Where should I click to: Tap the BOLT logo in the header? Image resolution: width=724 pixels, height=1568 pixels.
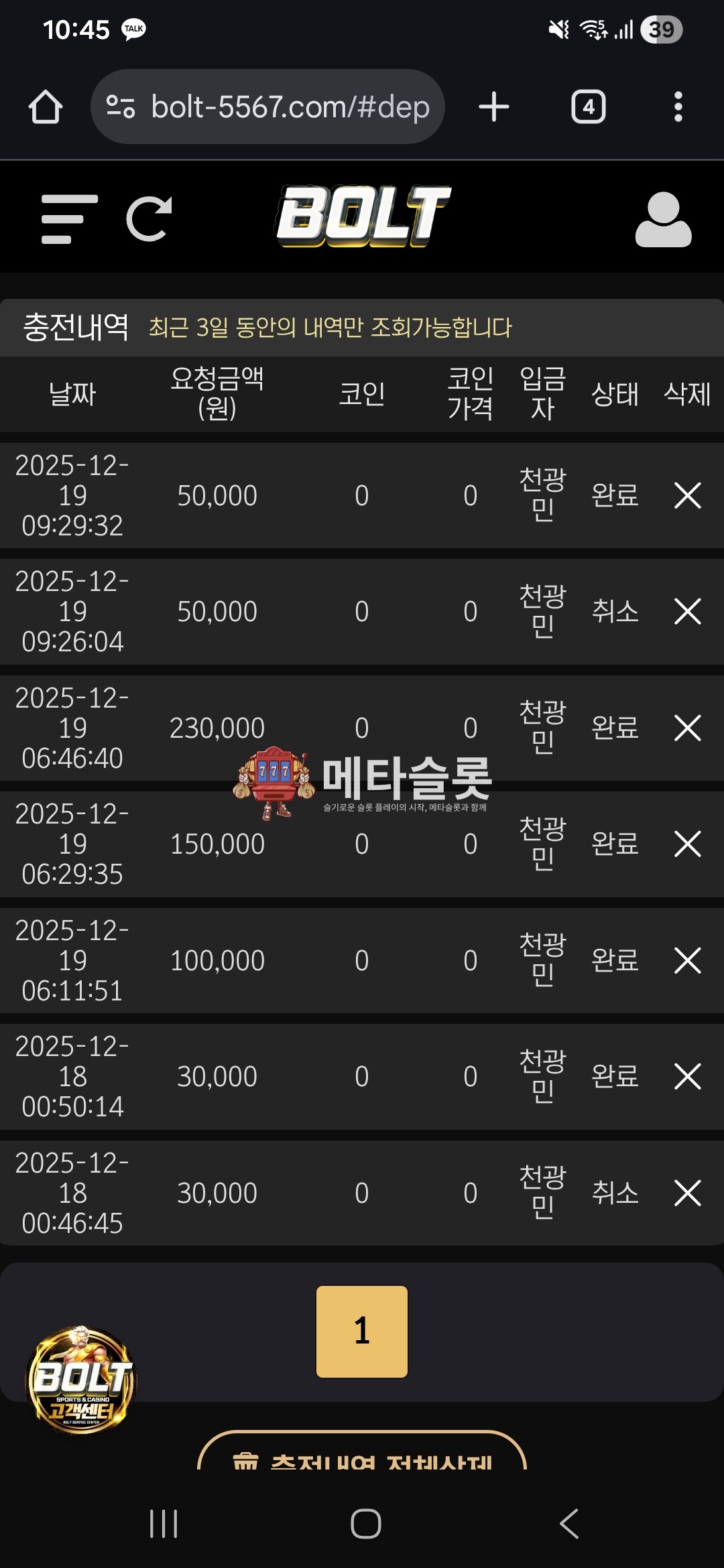click(363, 216)
